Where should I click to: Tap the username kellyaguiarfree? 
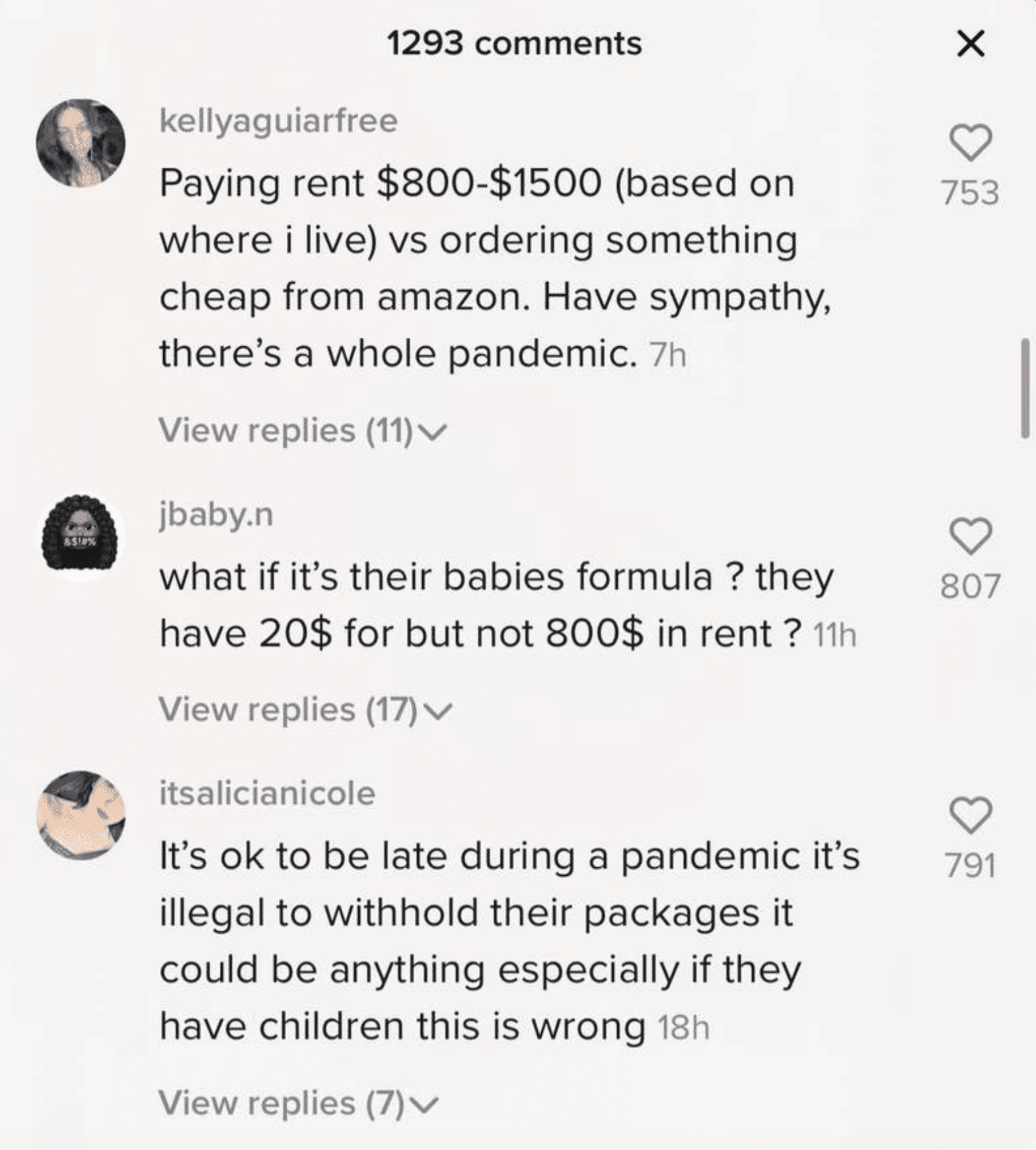point(278,121)
